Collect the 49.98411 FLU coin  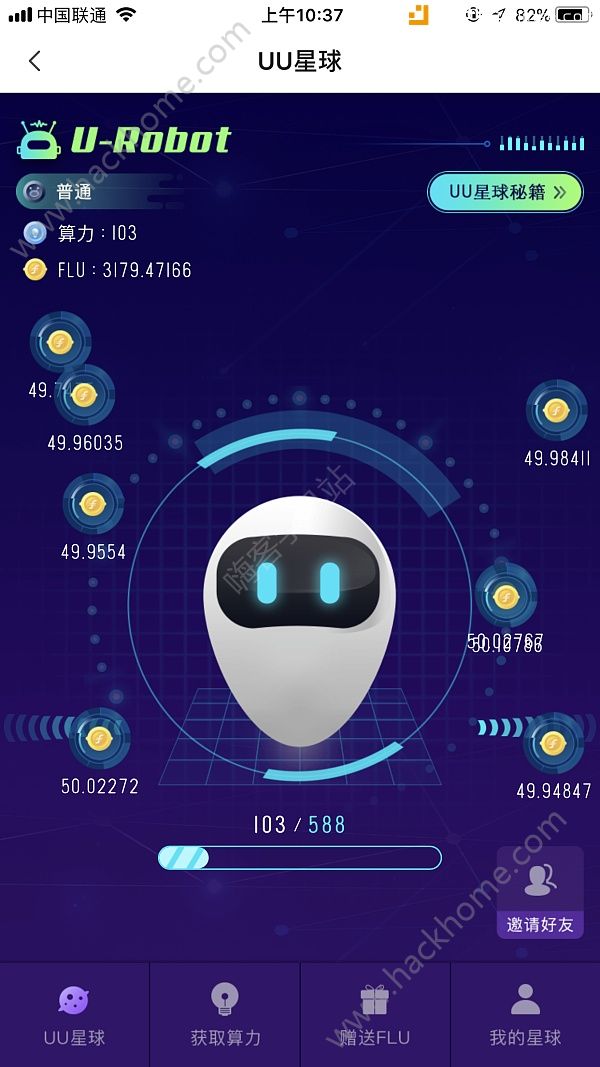(x=556, y=410)
